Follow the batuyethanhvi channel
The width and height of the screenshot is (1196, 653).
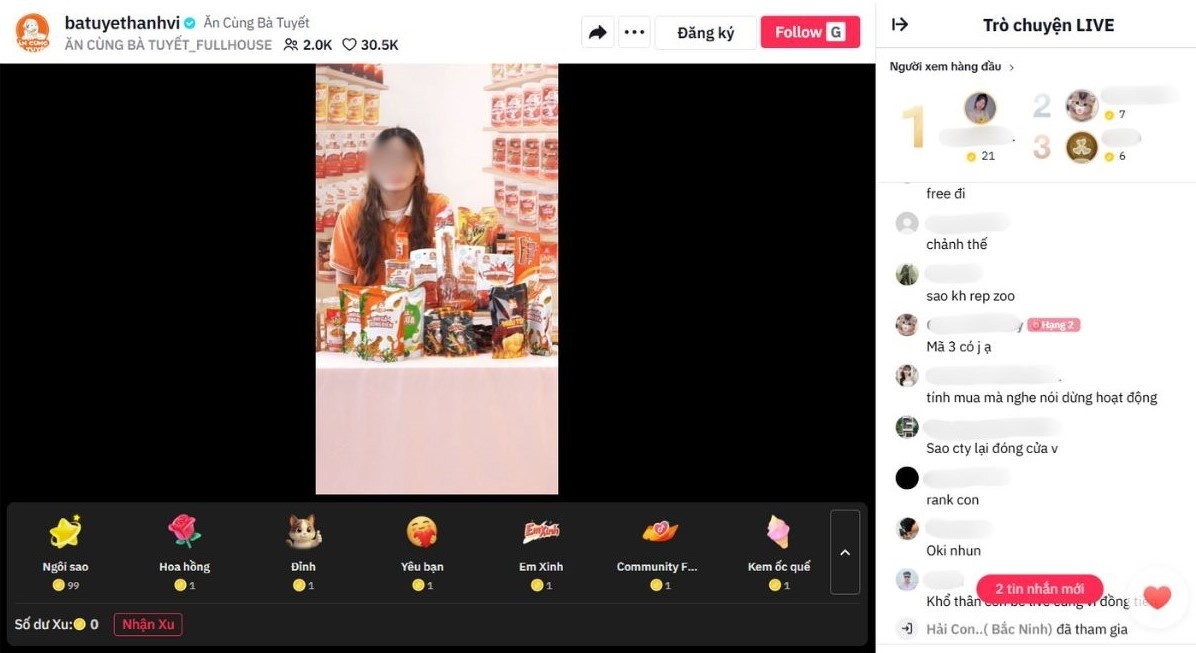[809, 32]
